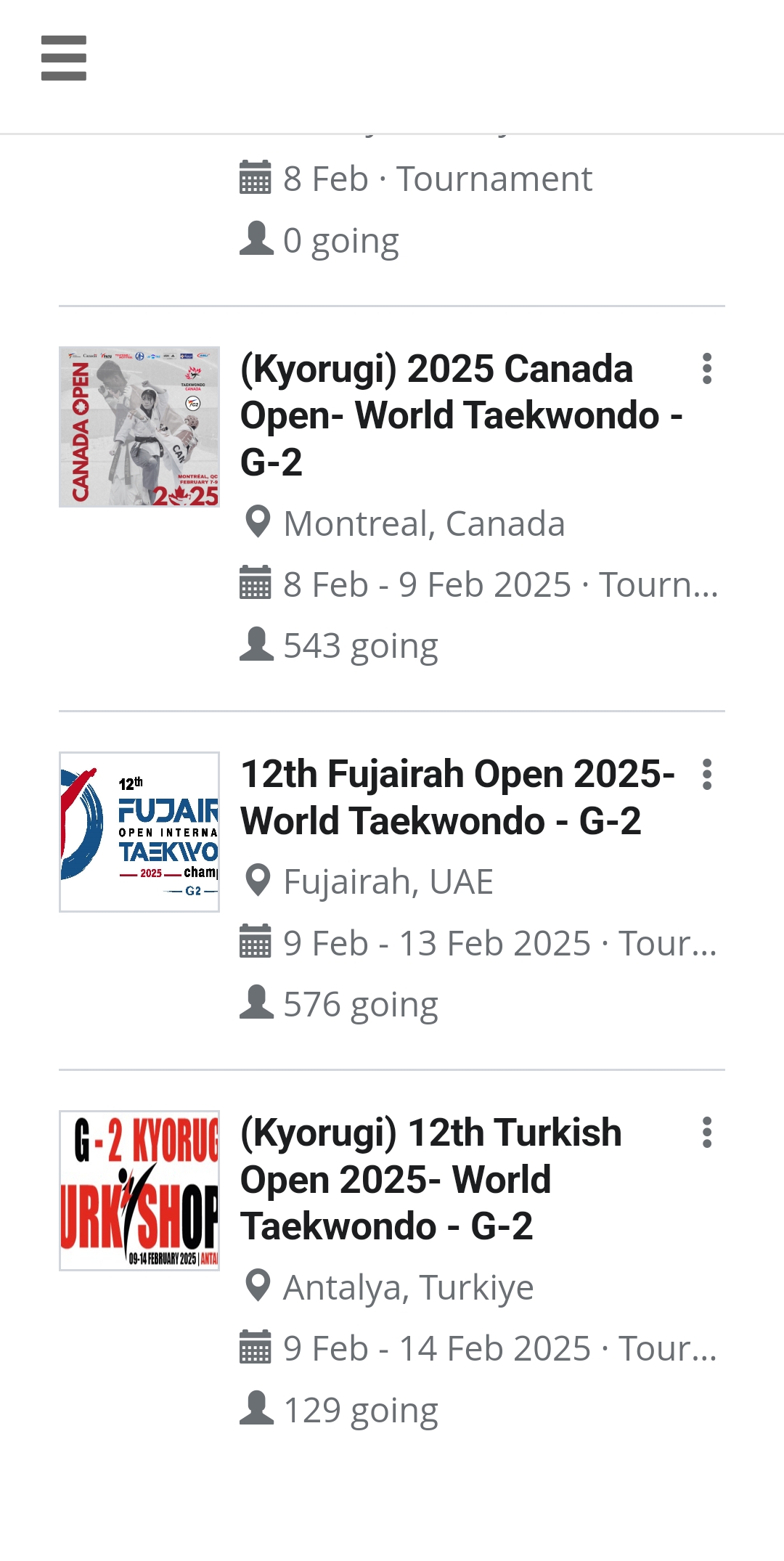
Task: Open more options for 12th Turkish Open
Action: (707, 1133)
